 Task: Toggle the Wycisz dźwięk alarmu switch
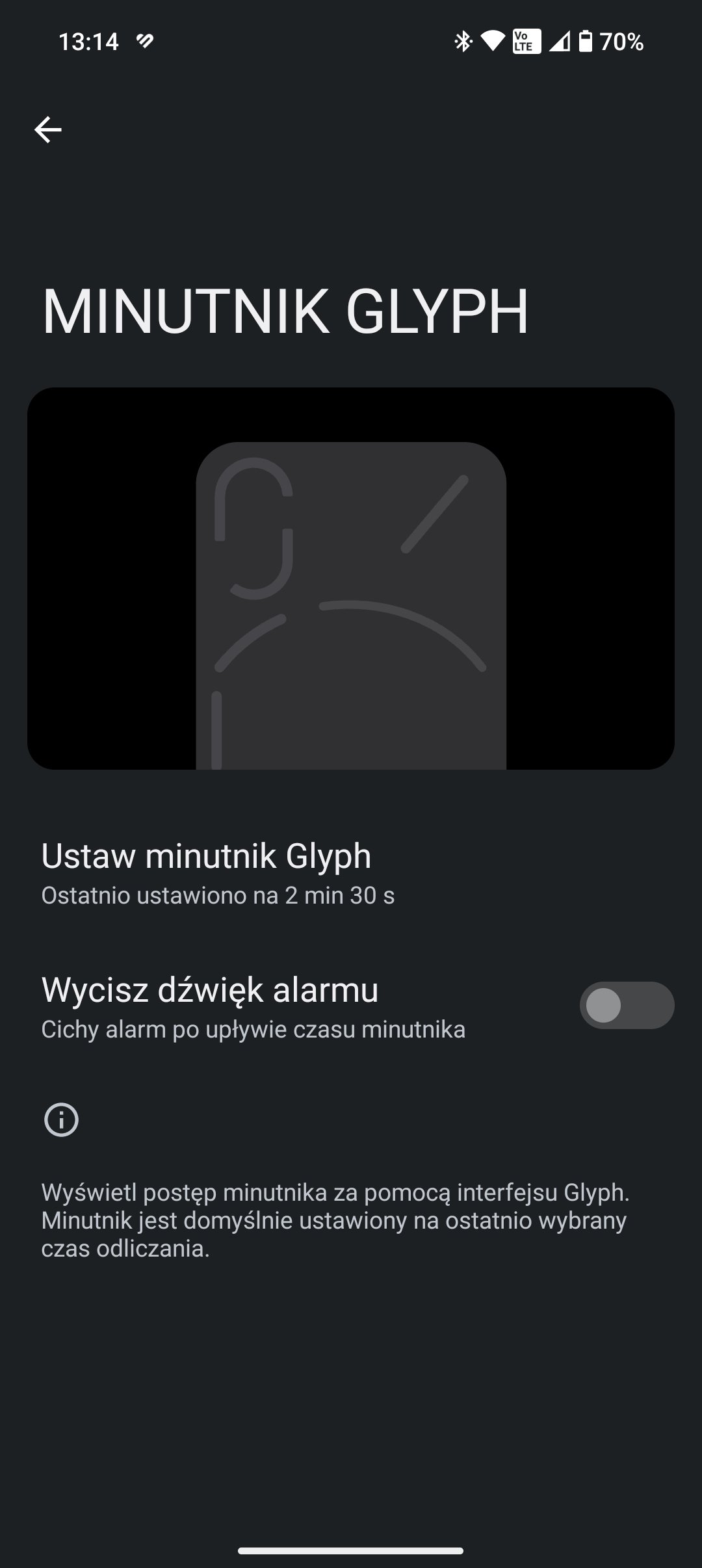(x=627, y=1005)
